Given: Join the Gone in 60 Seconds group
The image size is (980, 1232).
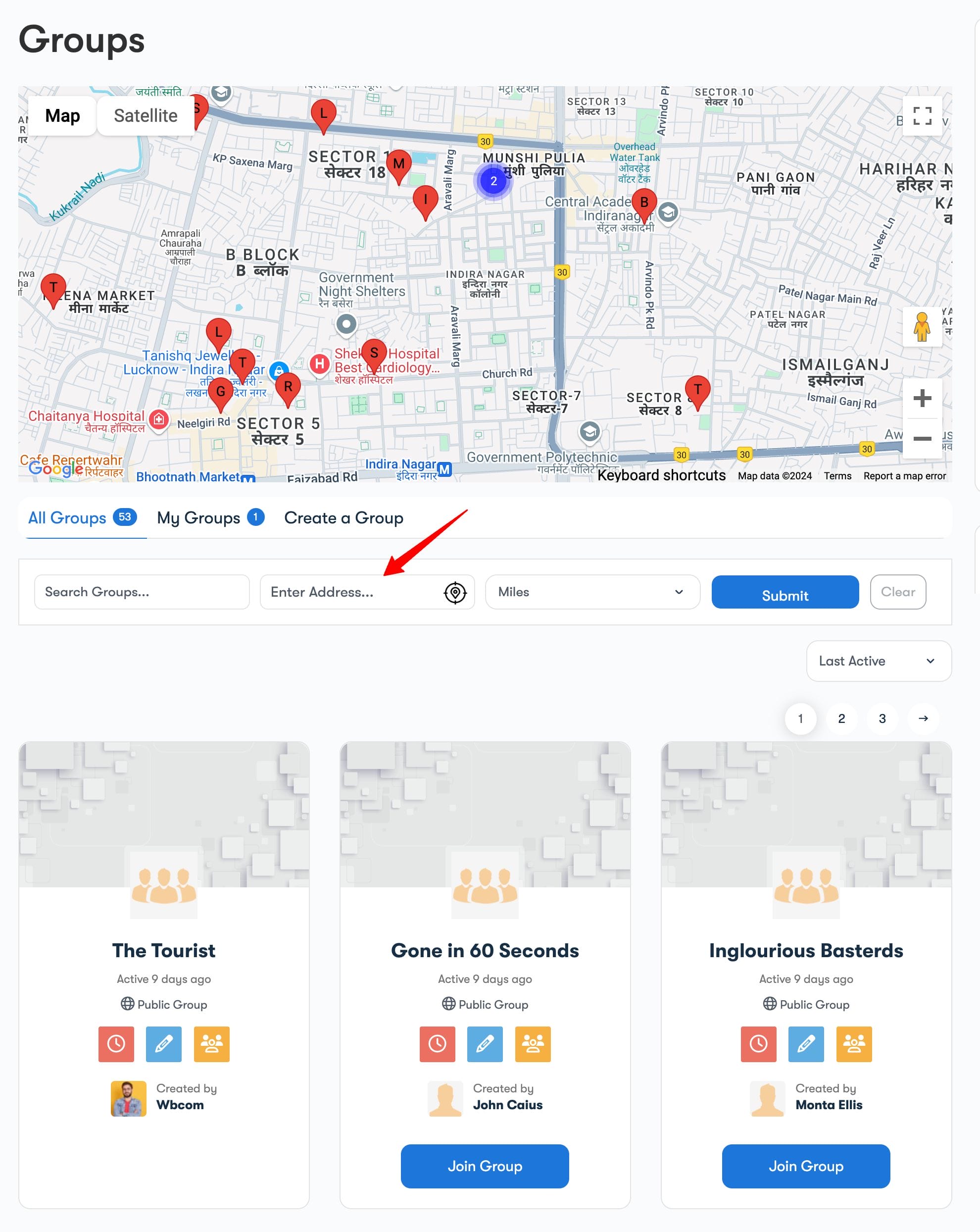Looking at the screenshot, I should [484, 1166].
